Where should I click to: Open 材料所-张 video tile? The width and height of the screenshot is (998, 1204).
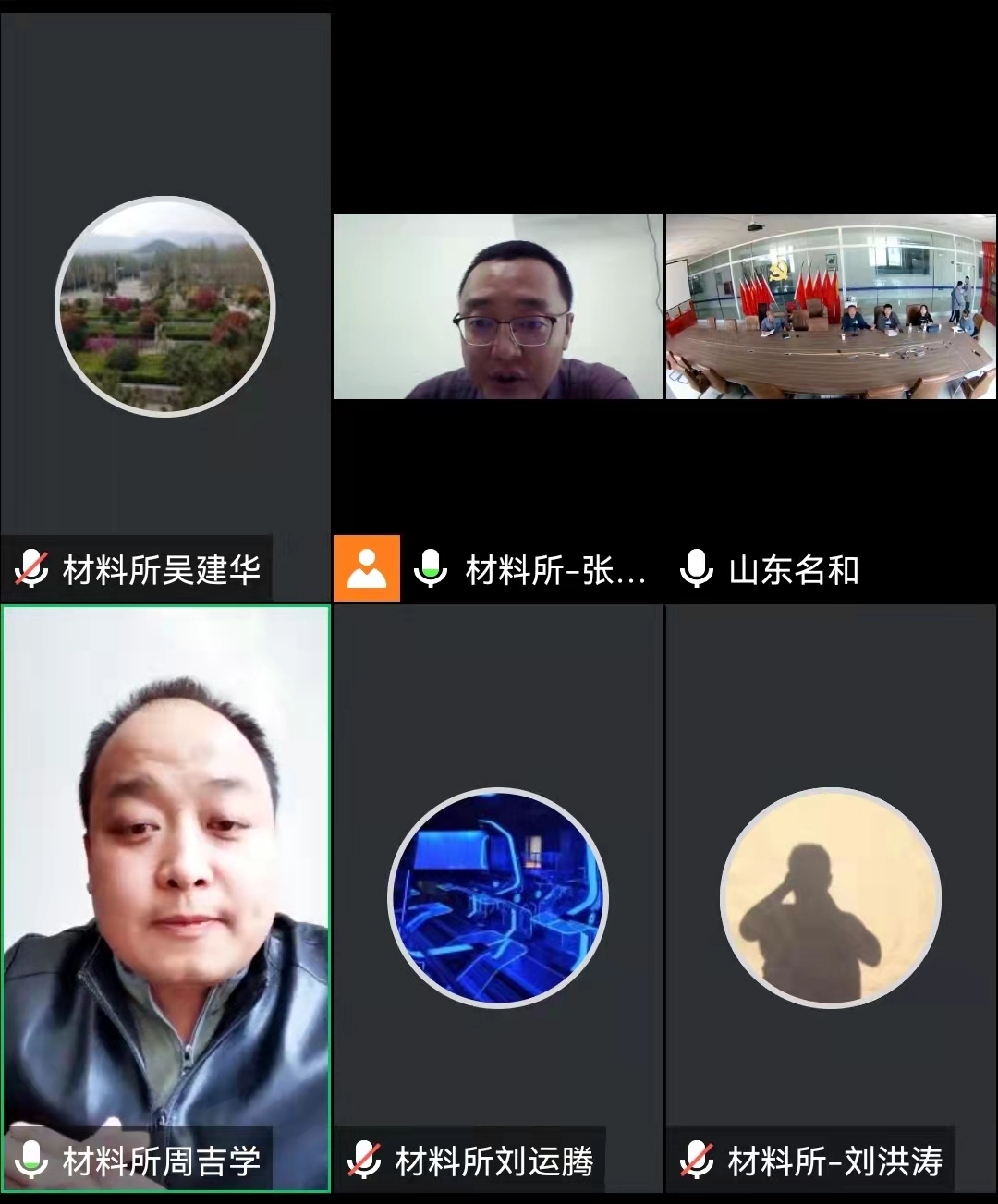498,307
